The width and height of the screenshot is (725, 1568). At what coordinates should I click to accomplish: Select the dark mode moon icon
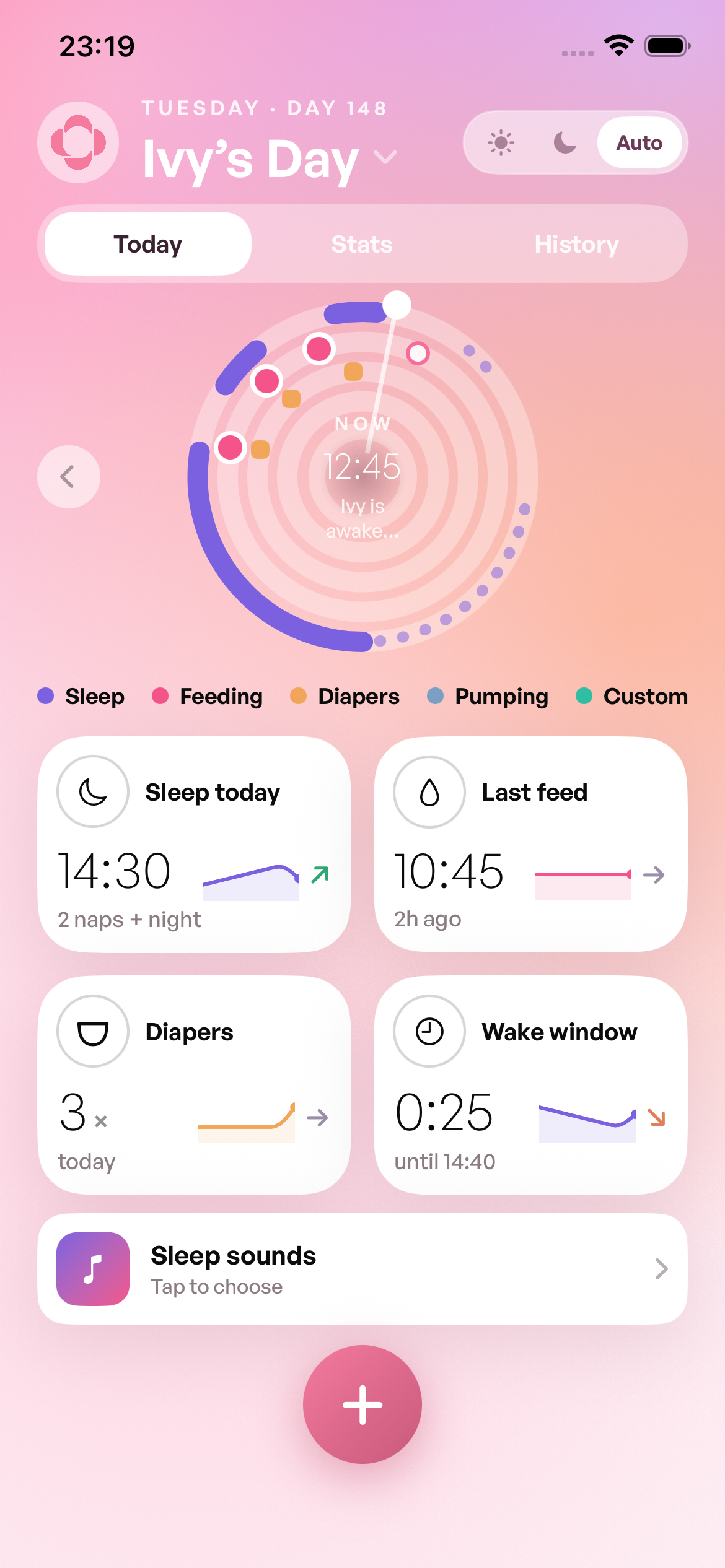tap(565, 143)
